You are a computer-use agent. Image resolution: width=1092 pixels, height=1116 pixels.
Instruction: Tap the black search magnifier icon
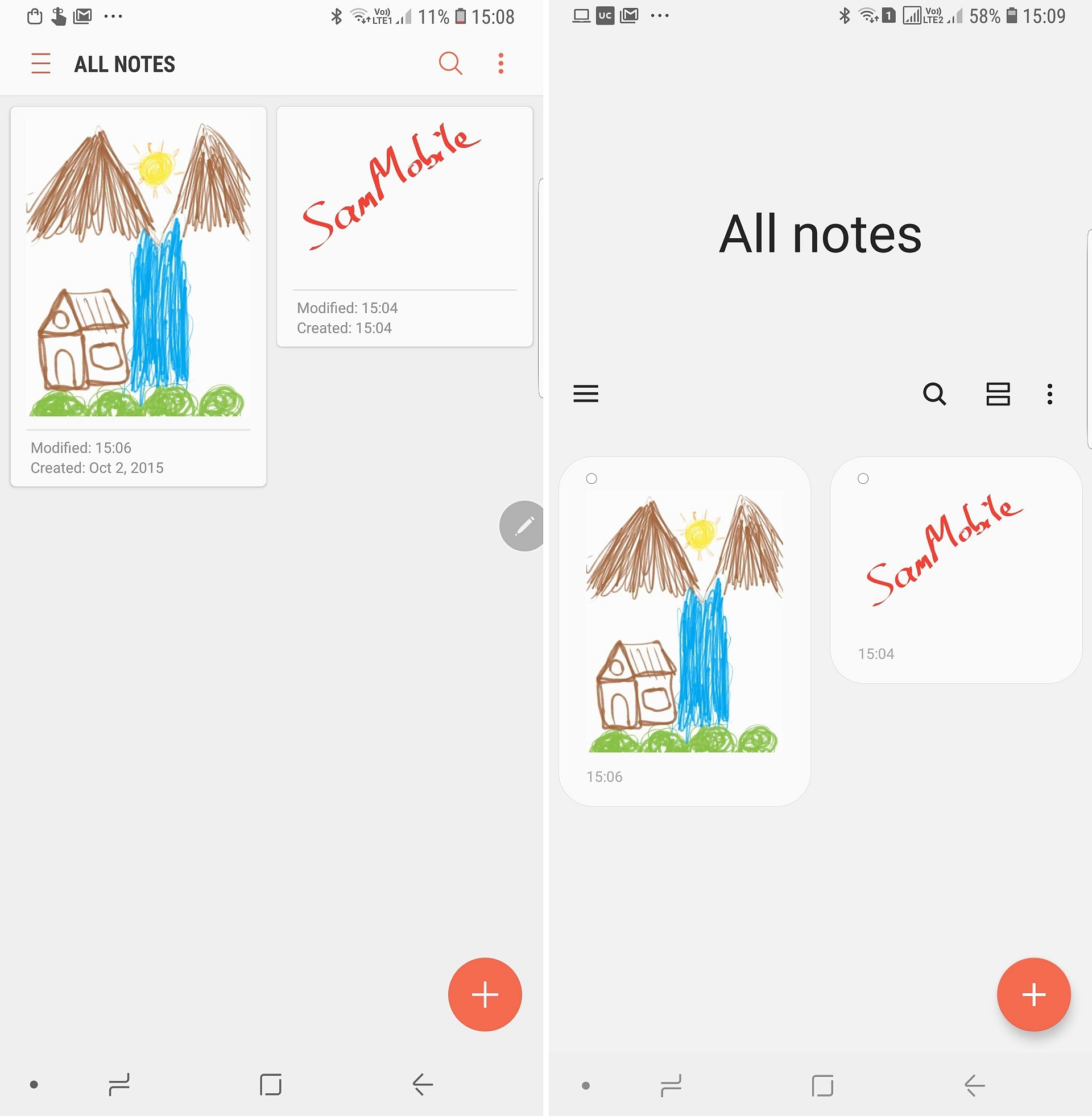pyautogui.click(x=934, y=394)
